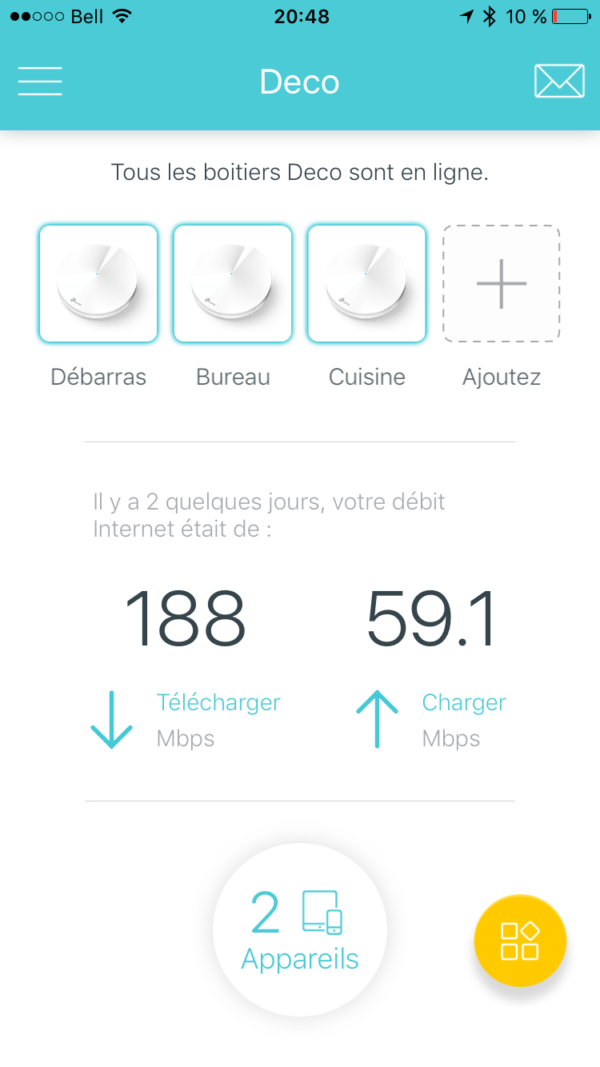
Task: Open the hamburger menu
Action: point(40,81)
